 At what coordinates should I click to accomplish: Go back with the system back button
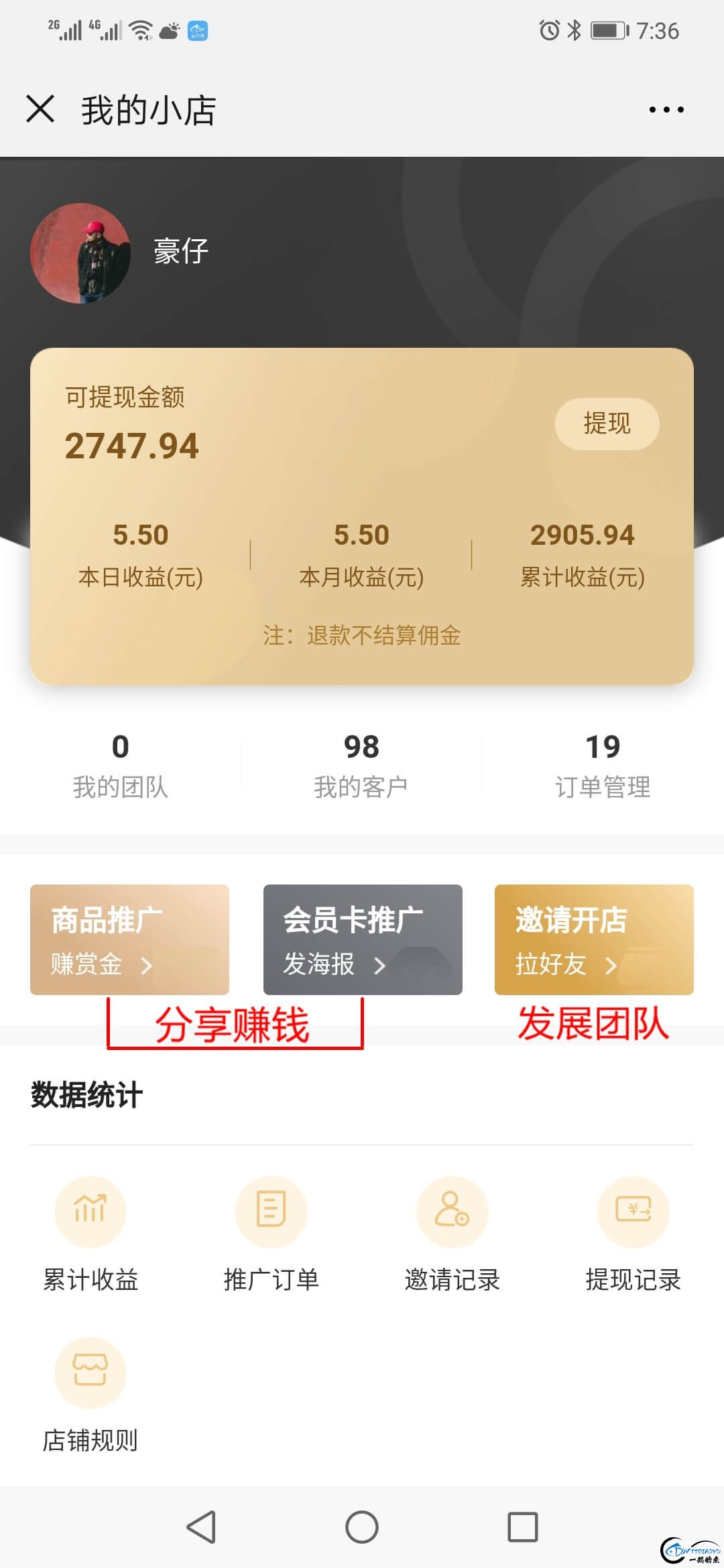point(200,1527)
